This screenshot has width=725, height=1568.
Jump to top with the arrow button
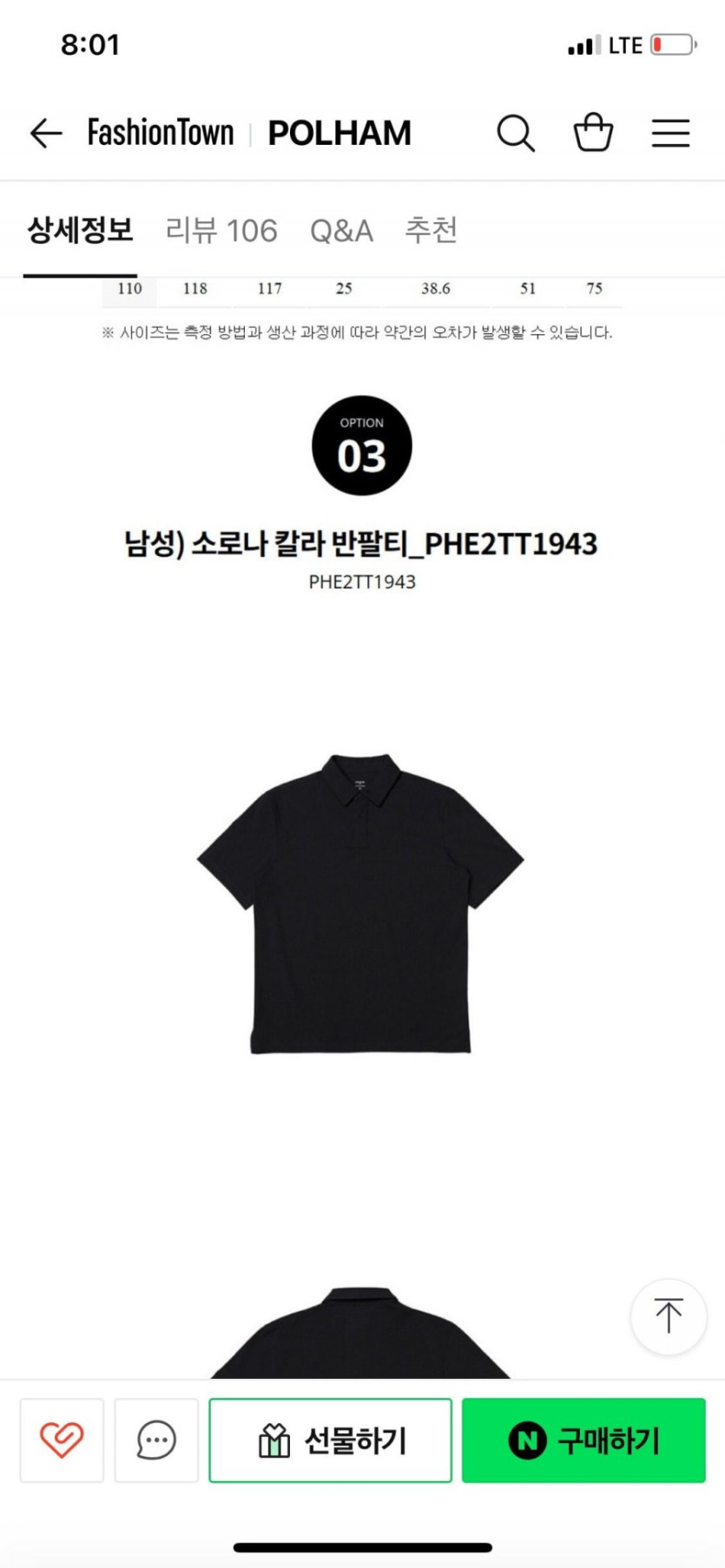tap(669, 1316)
